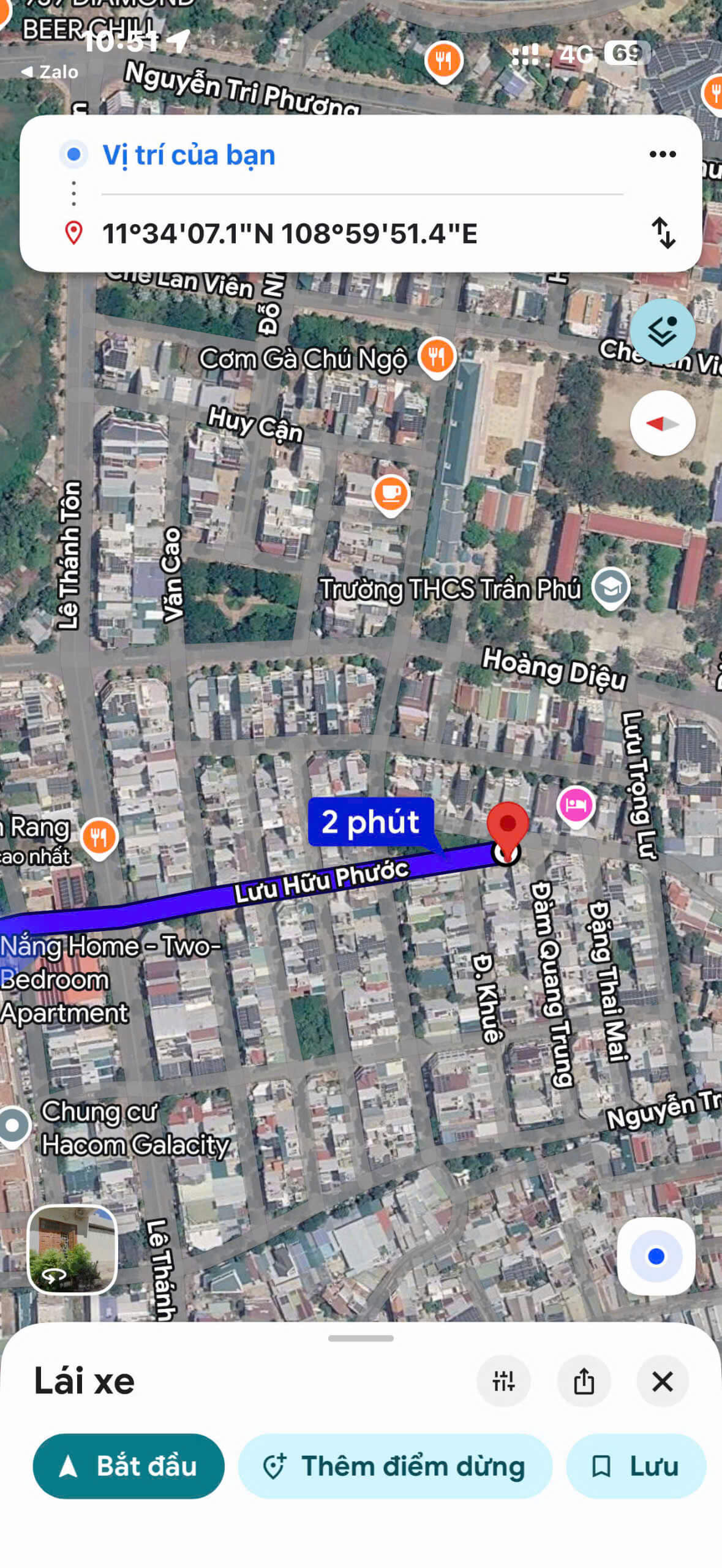The height and width of the screenshot is (1568, 722).
Task: Save the route with Lưu
Action: click(636, 1466)
